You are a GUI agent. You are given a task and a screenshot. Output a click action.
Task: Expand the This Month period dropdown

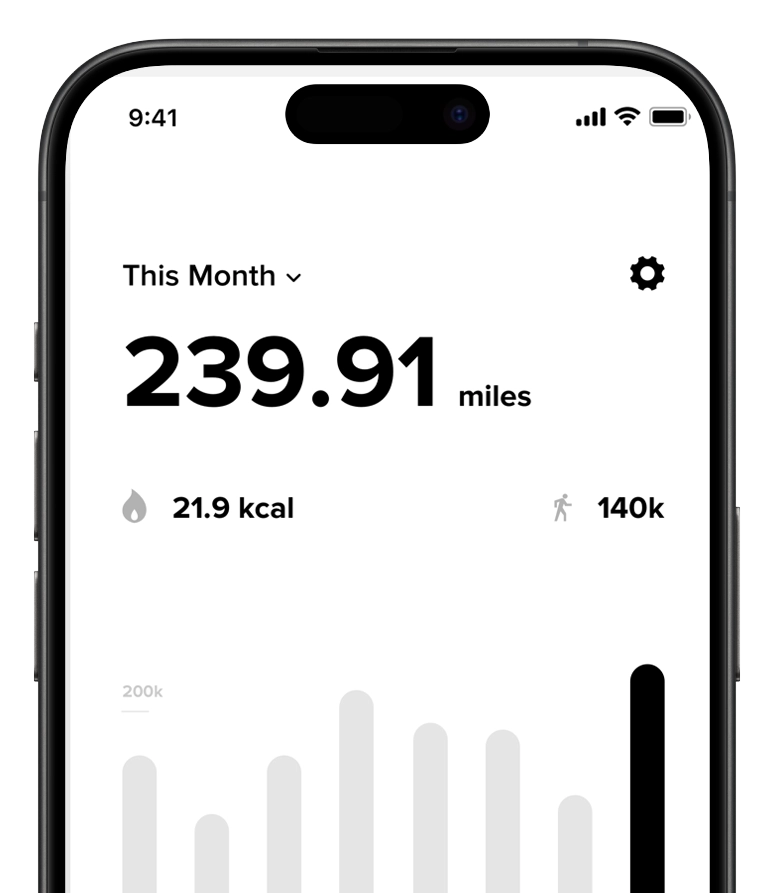[211, 276]
